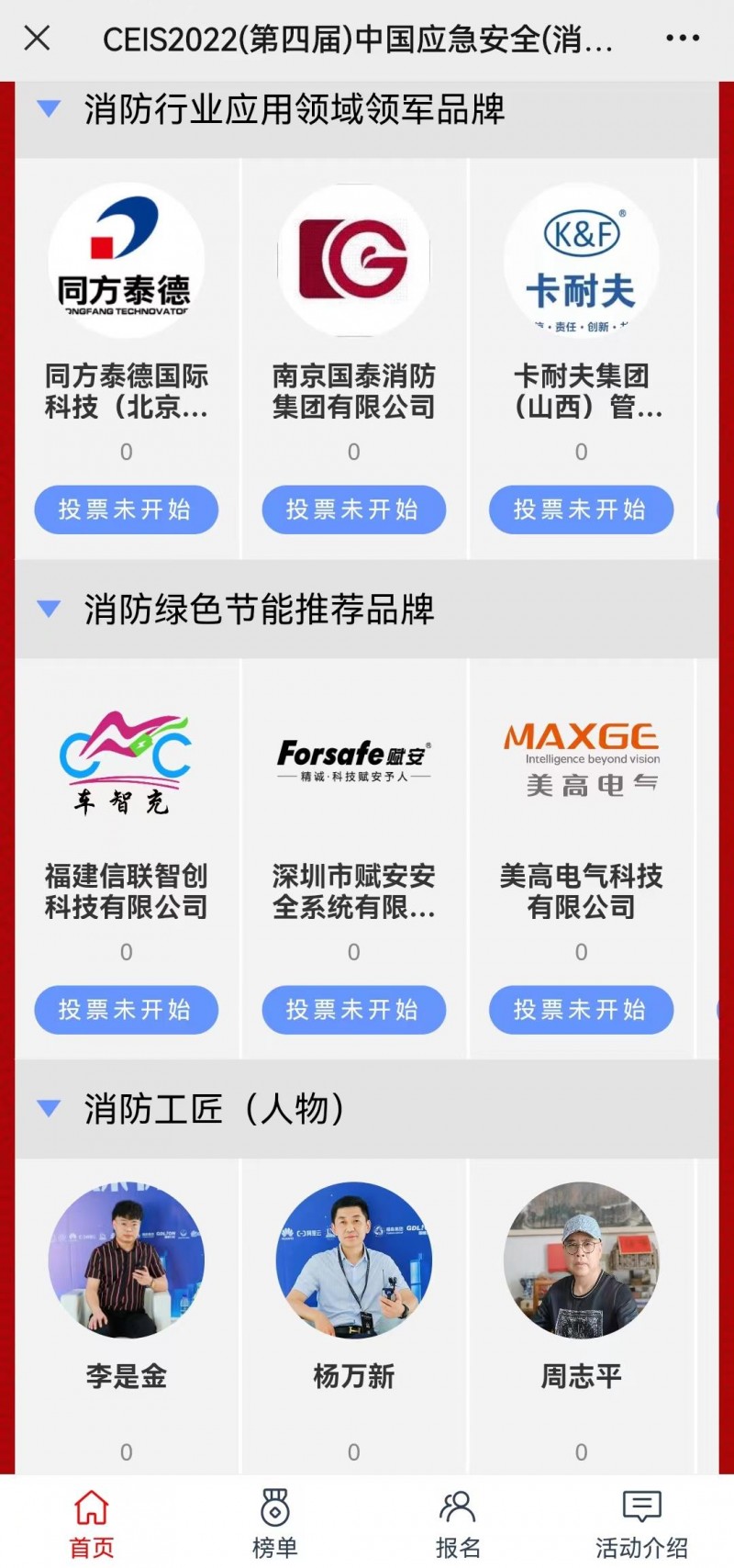This screenshot has width=734, height=1568.
Task: Tap the vote button under 同方泰德国际科技
Action: point(127,510)
